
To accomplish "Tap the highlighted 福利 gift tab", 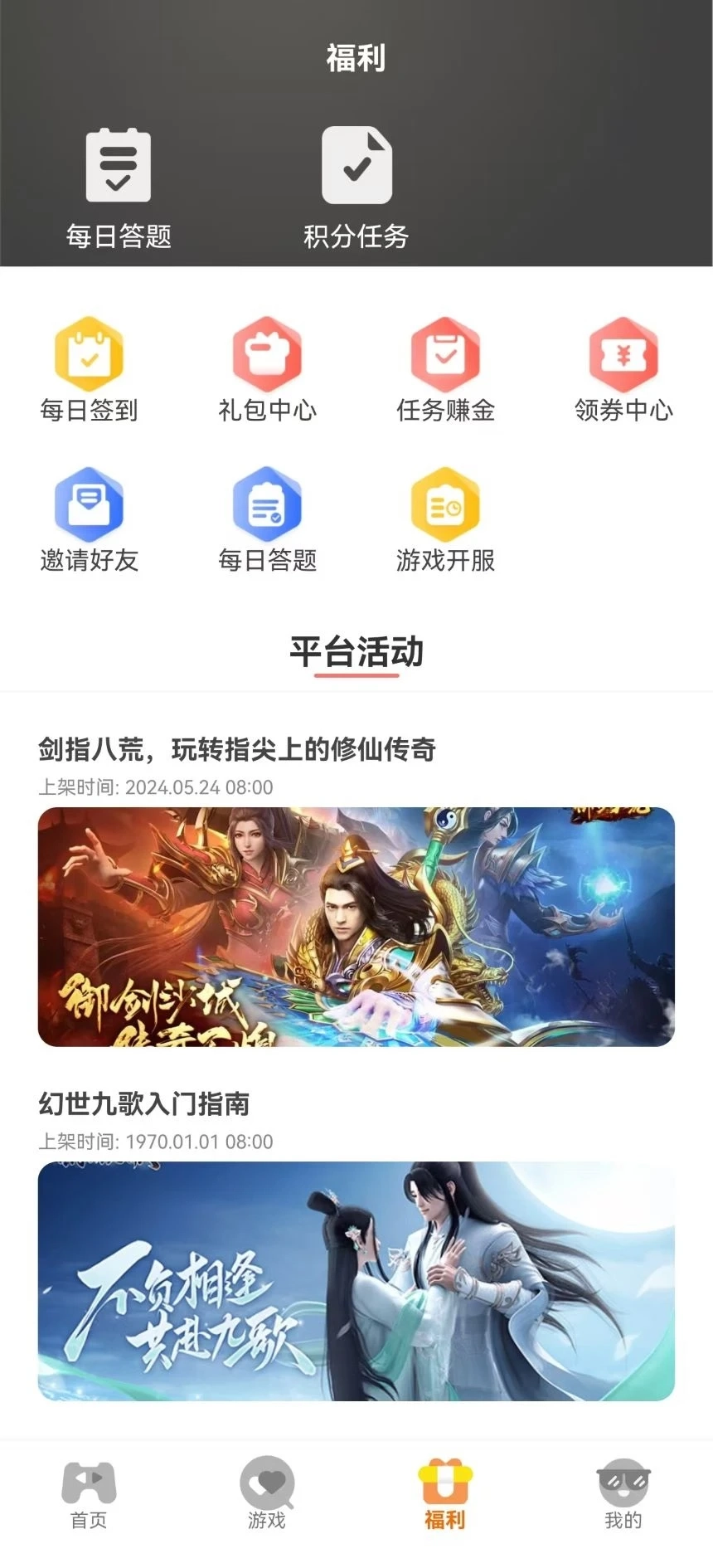I will 445,1493.
